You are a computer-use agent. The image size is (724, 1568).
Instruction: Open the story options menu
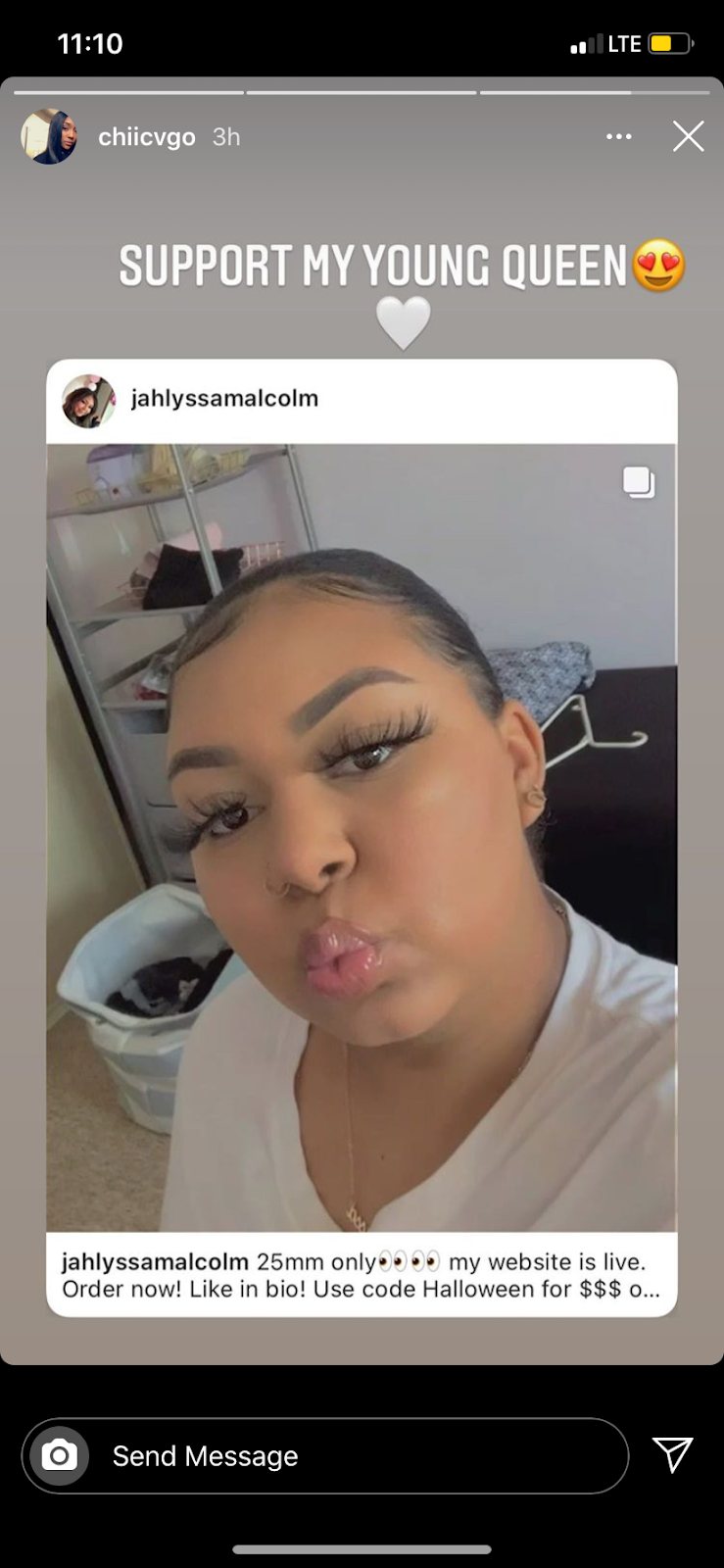pyautogui.click(x=618, y=137)
